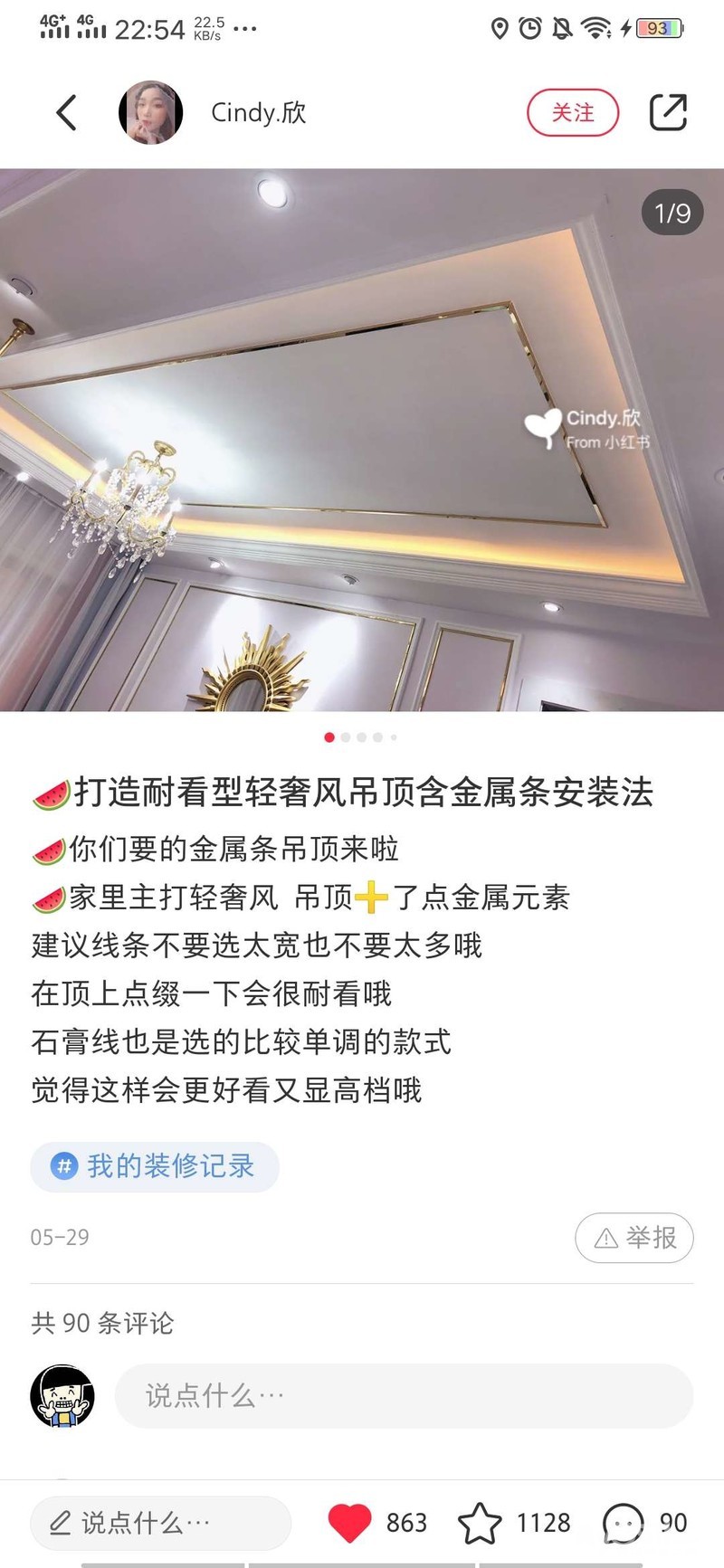Report this post with 举报
The image size is (724, 1568).
(634, 1238)
